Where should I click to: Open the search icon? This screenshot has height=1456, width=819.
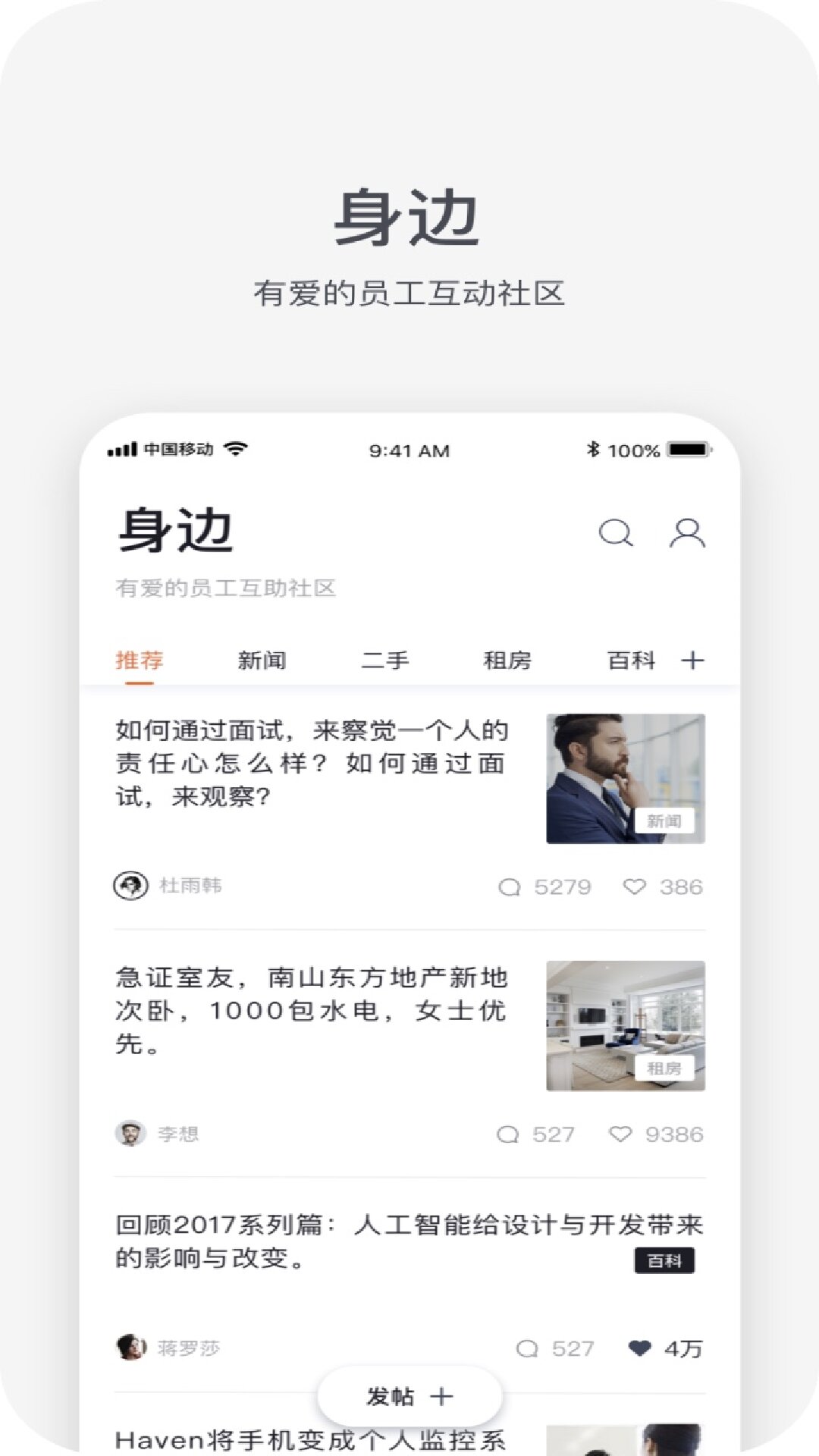(616, 533)
